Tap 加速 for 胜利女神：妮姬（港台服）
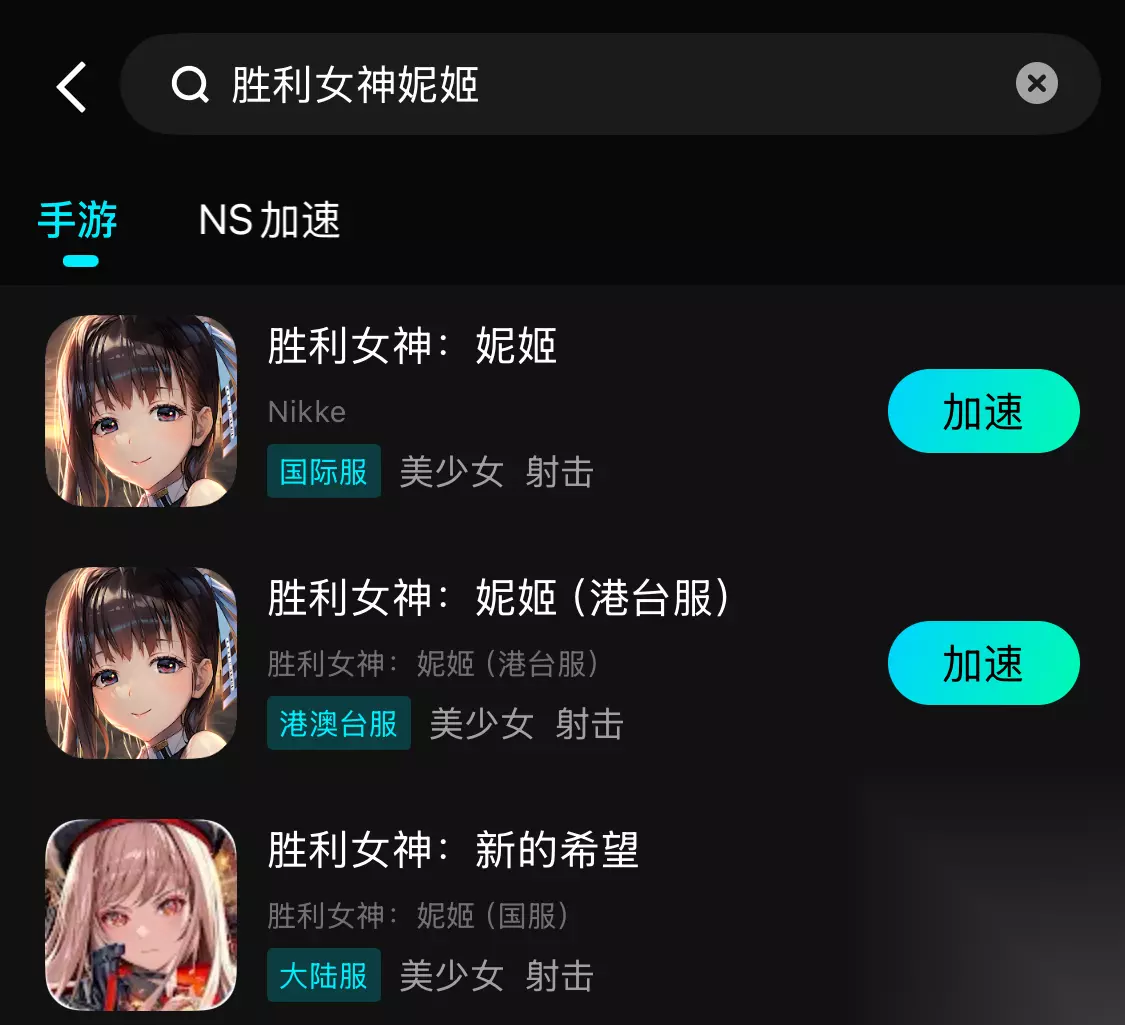Viewport: 1125px width, 1025px height. [984, 663]
